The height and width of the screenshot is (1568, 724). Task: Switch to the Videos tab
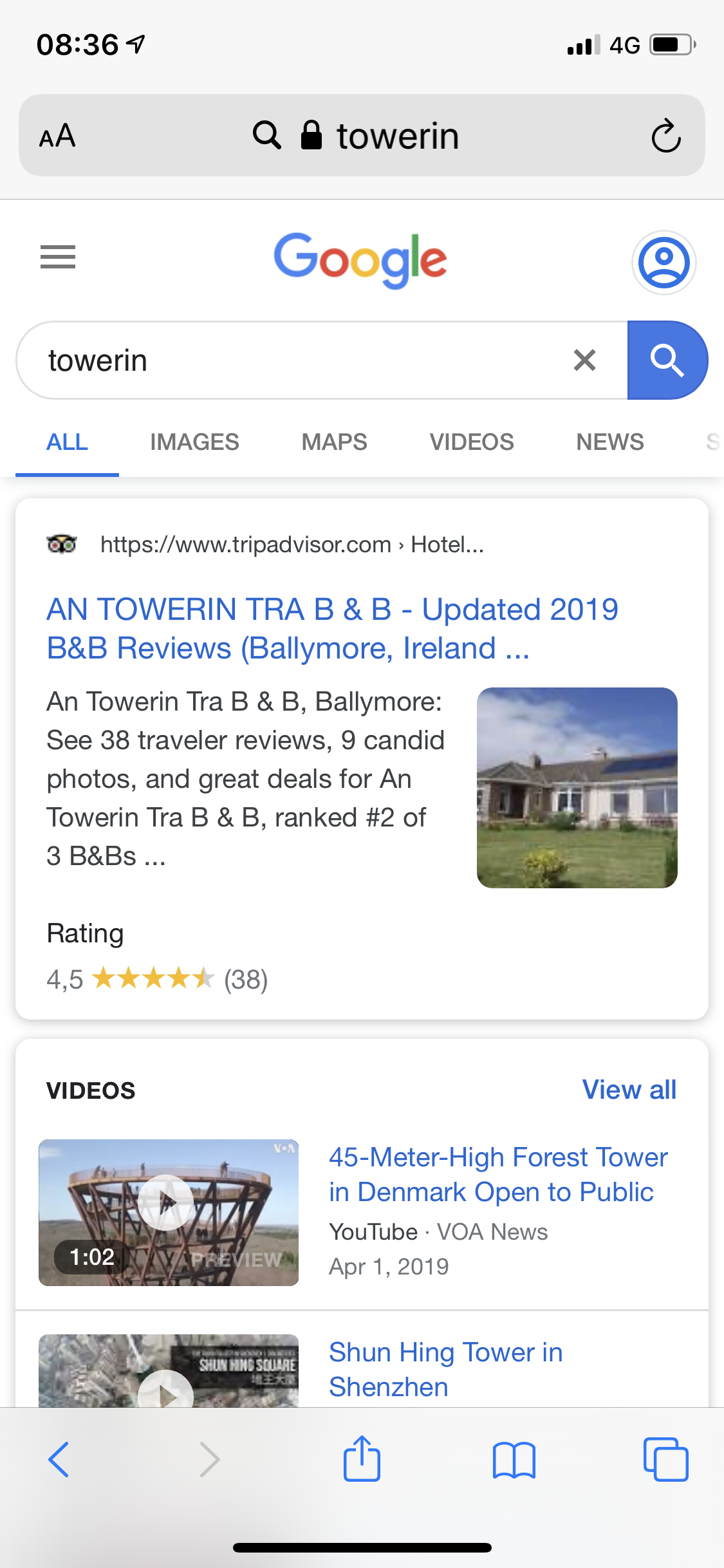pyautogui.click(x=472, y=442)
